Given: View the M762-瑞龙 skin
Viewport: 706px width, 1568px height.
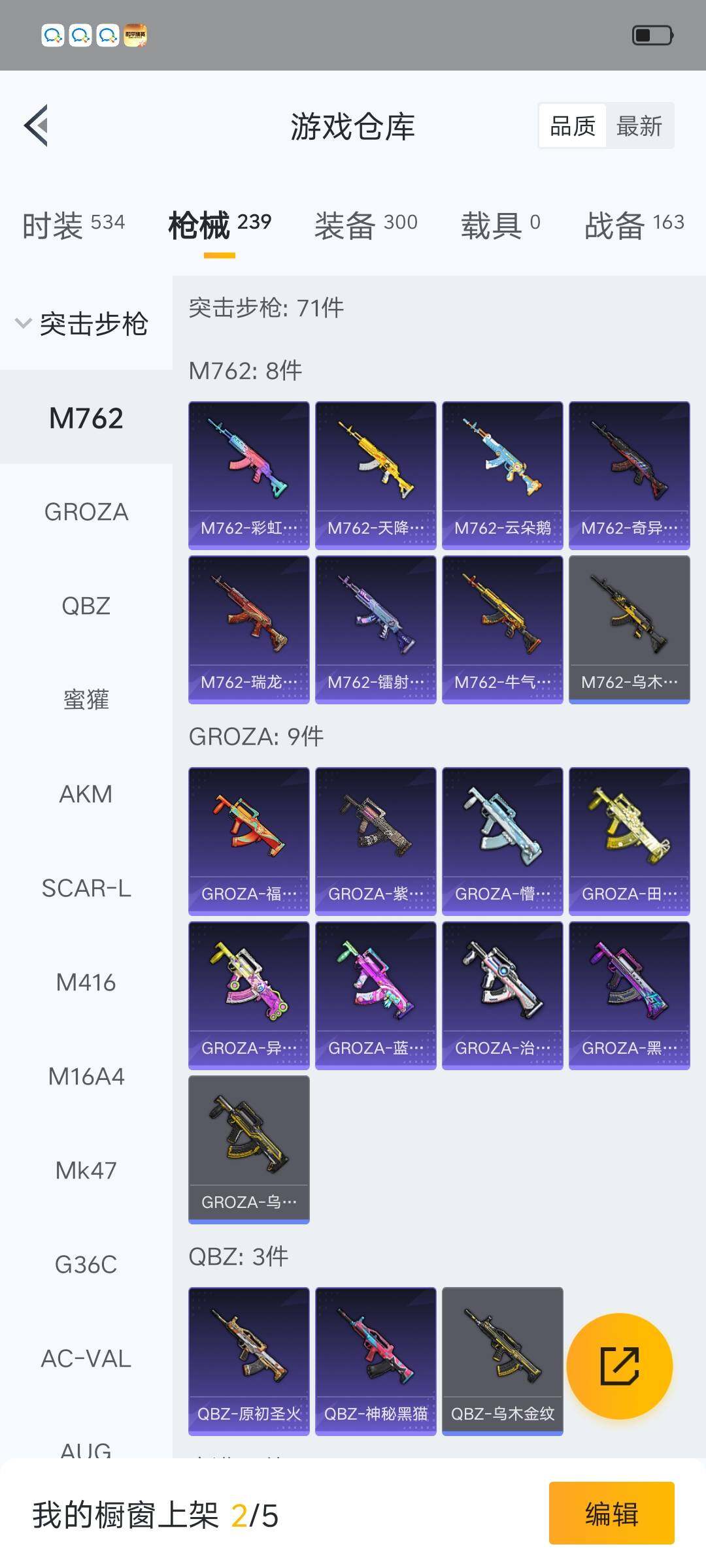Looking at the screenshot, I should click(248, 629).
